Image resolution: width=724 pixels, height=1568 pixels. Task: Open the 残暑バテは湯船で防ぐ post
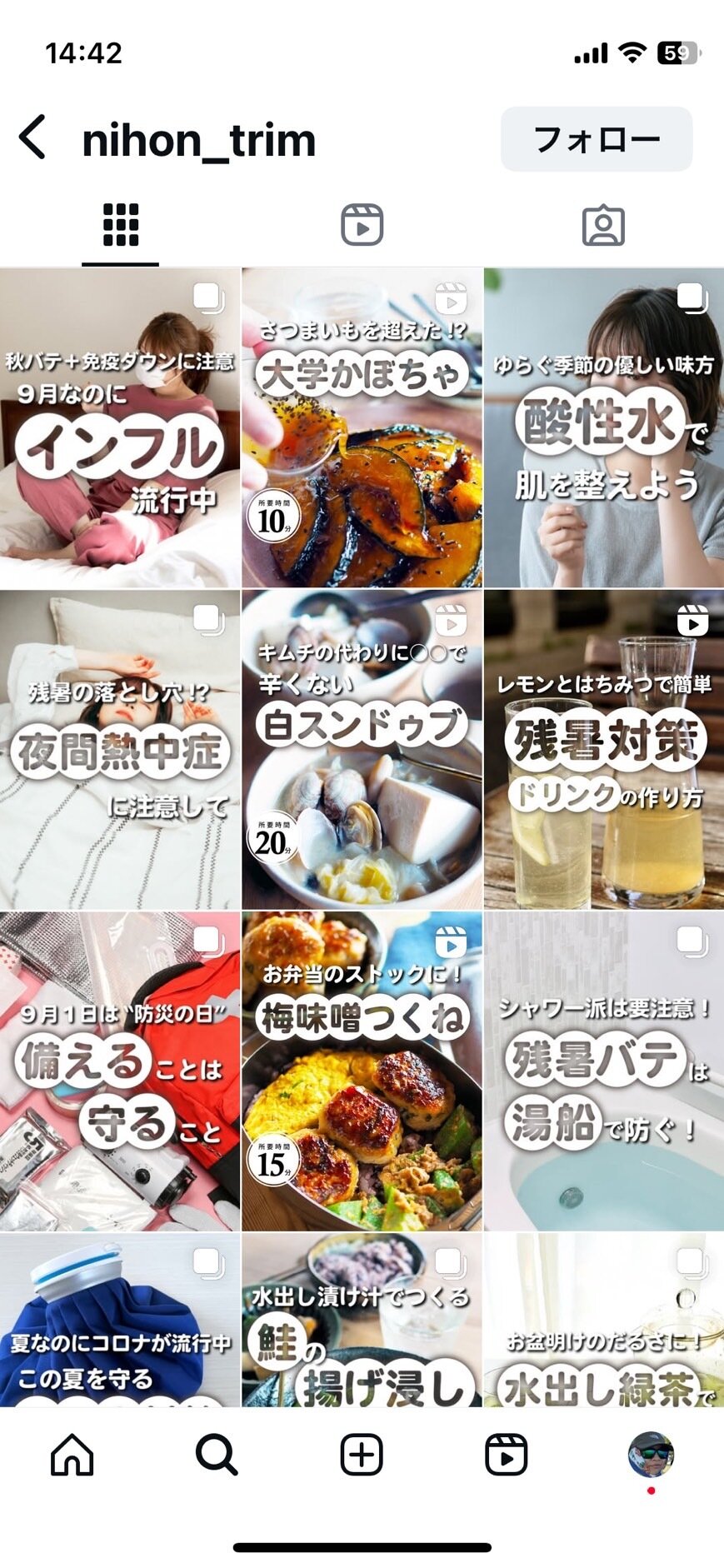(x=604, y=1071)
